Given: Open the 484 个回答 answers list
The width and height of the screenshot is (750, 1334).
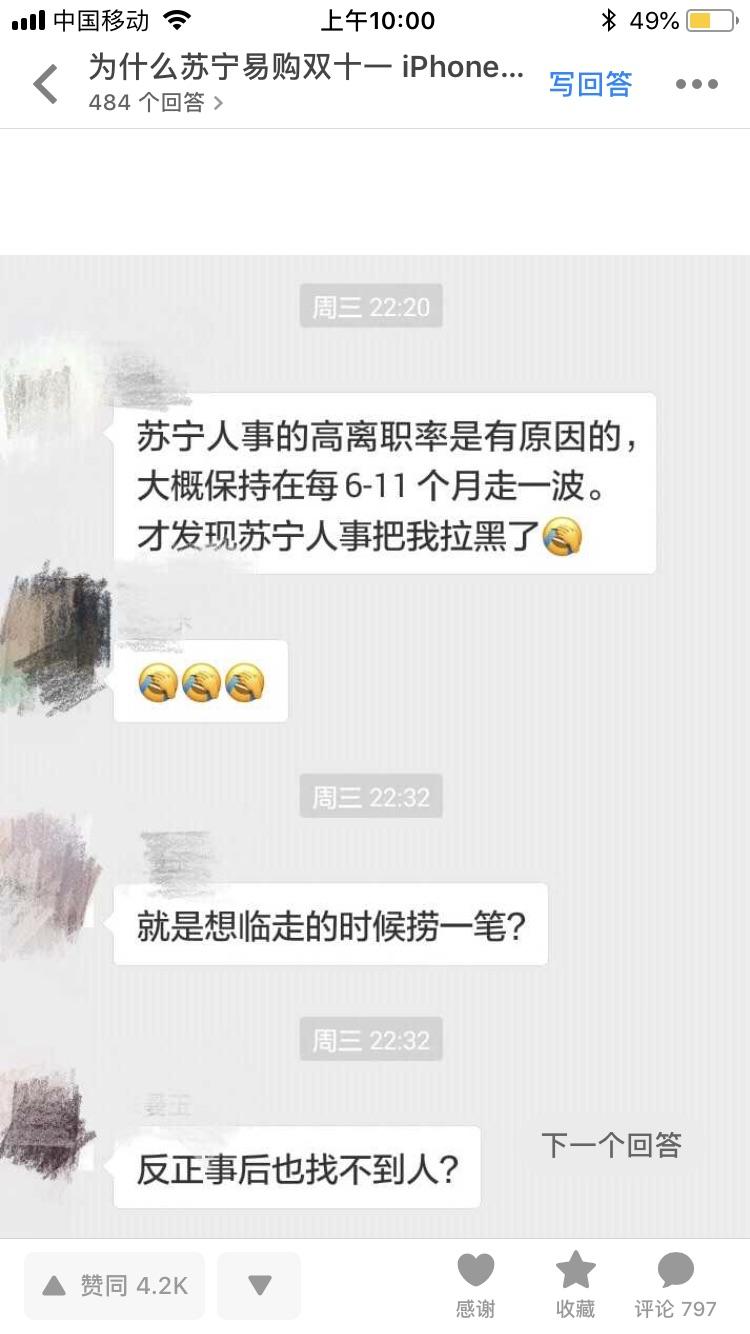Looking at the screenshot, I should (155, 102).
